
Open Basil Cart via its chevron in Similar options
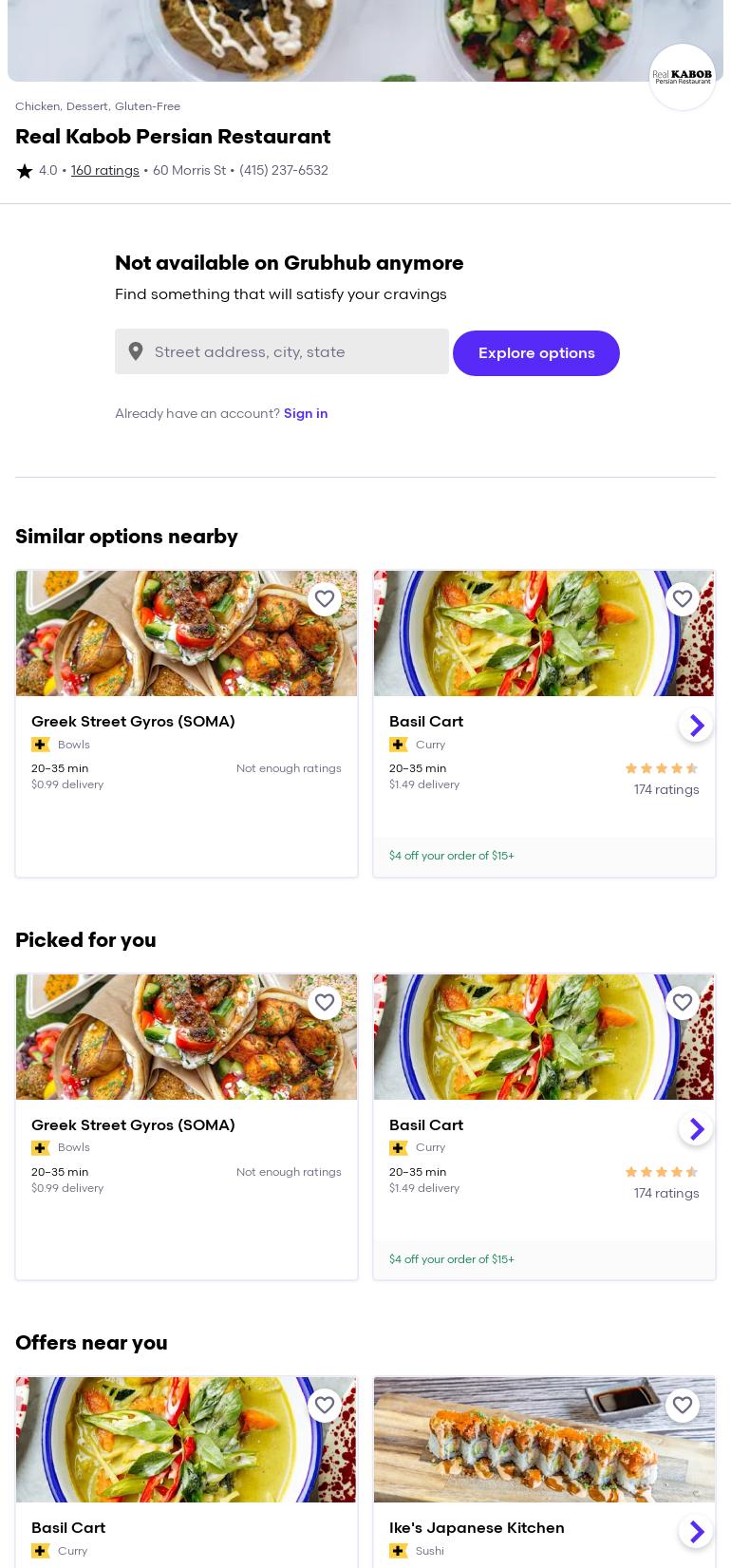696,725
